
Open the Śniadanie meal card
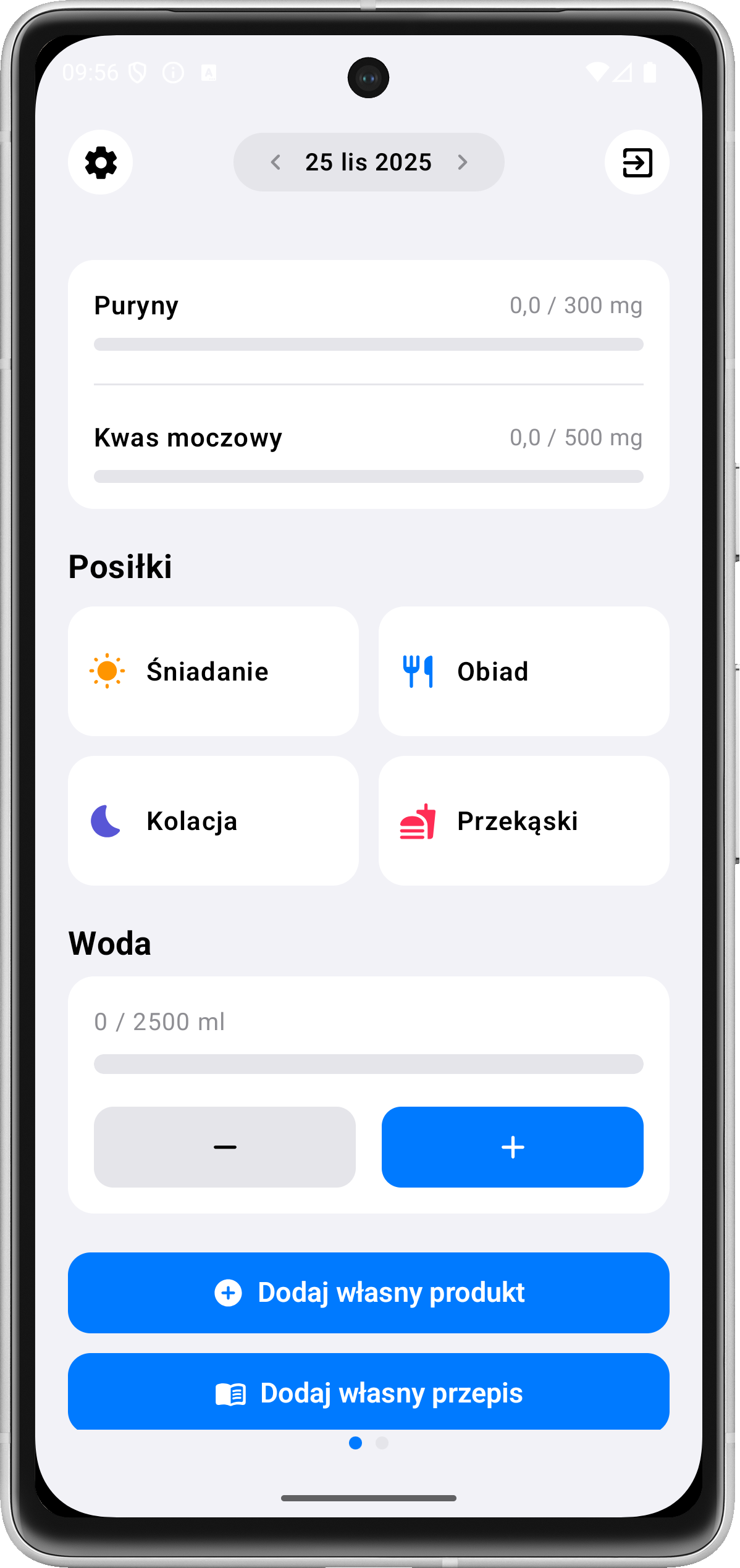click(x=213, y=671)
